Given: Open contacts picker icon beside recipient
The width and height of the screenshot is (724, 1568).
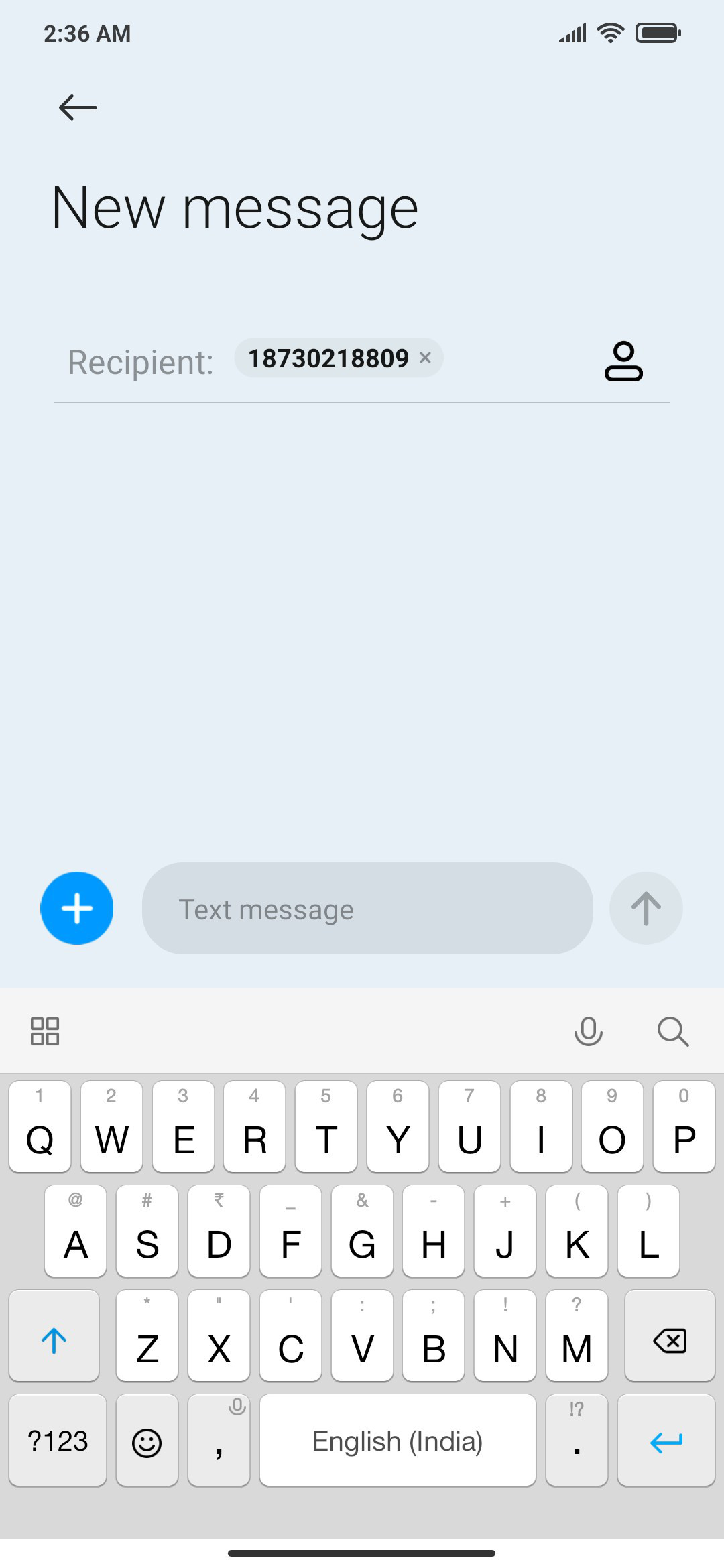Looking at the screenshot, I should 623,361.
